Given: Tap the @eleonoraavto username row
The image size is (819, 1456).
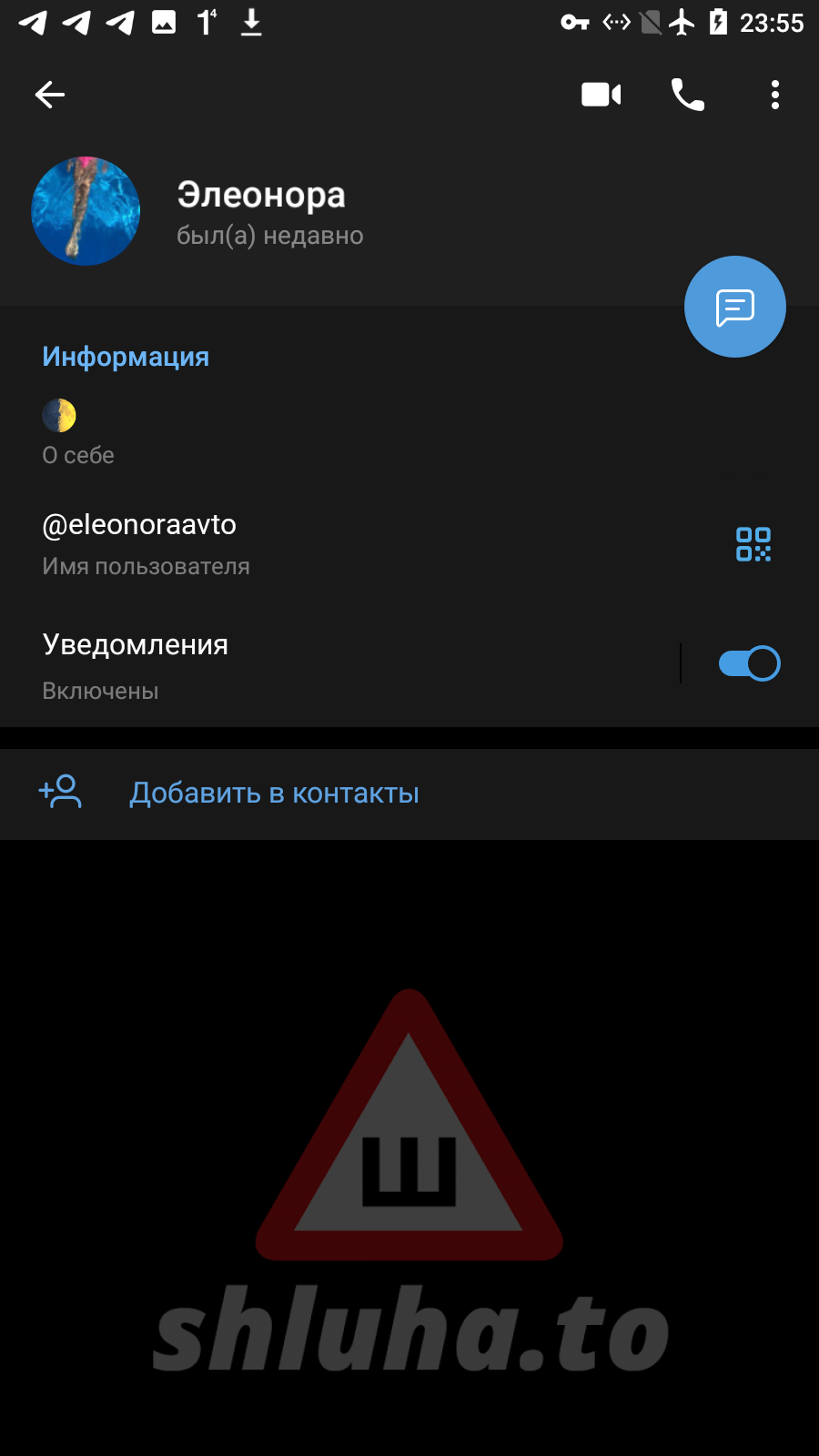Looking at the screenshot, I should pyautogui.click(x=273, y=544).
